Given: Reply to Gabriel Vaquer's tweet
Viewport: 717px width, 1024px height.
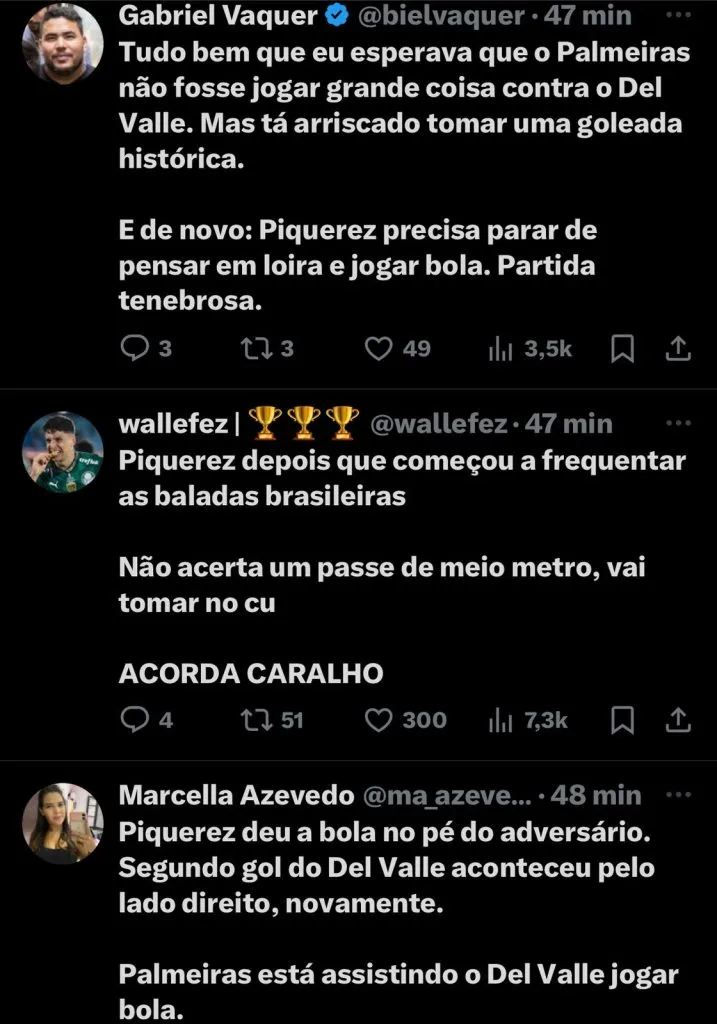Looking at the screenshot, I should coord(134,348).
